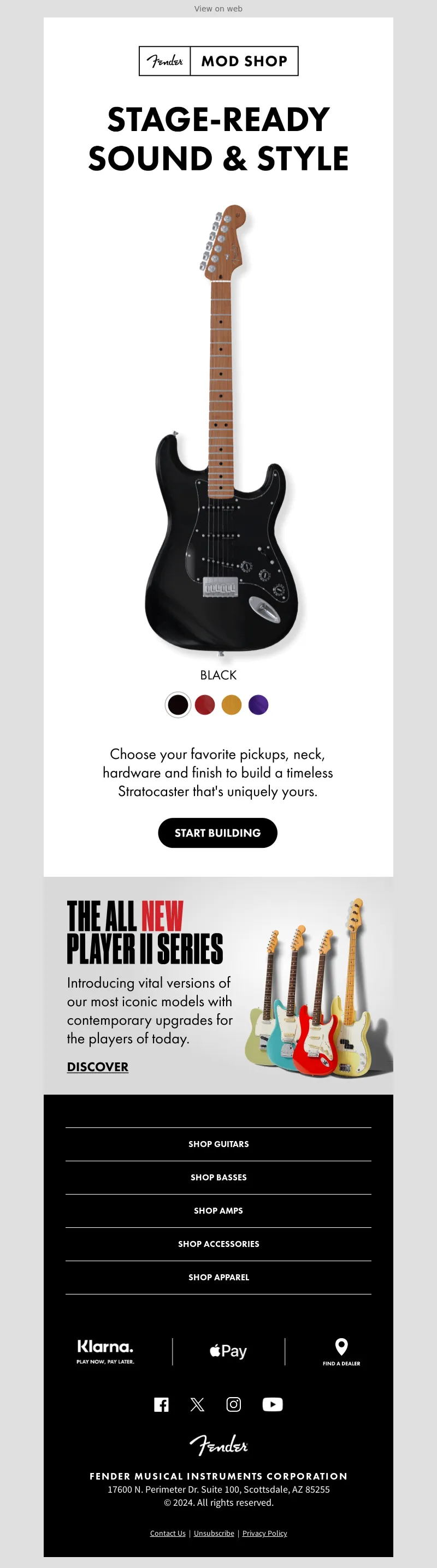Image resolution: width=437 pixels, height=1568 pixels.
Task: Select the black color swatch
Action: click(x=178, y=705)
